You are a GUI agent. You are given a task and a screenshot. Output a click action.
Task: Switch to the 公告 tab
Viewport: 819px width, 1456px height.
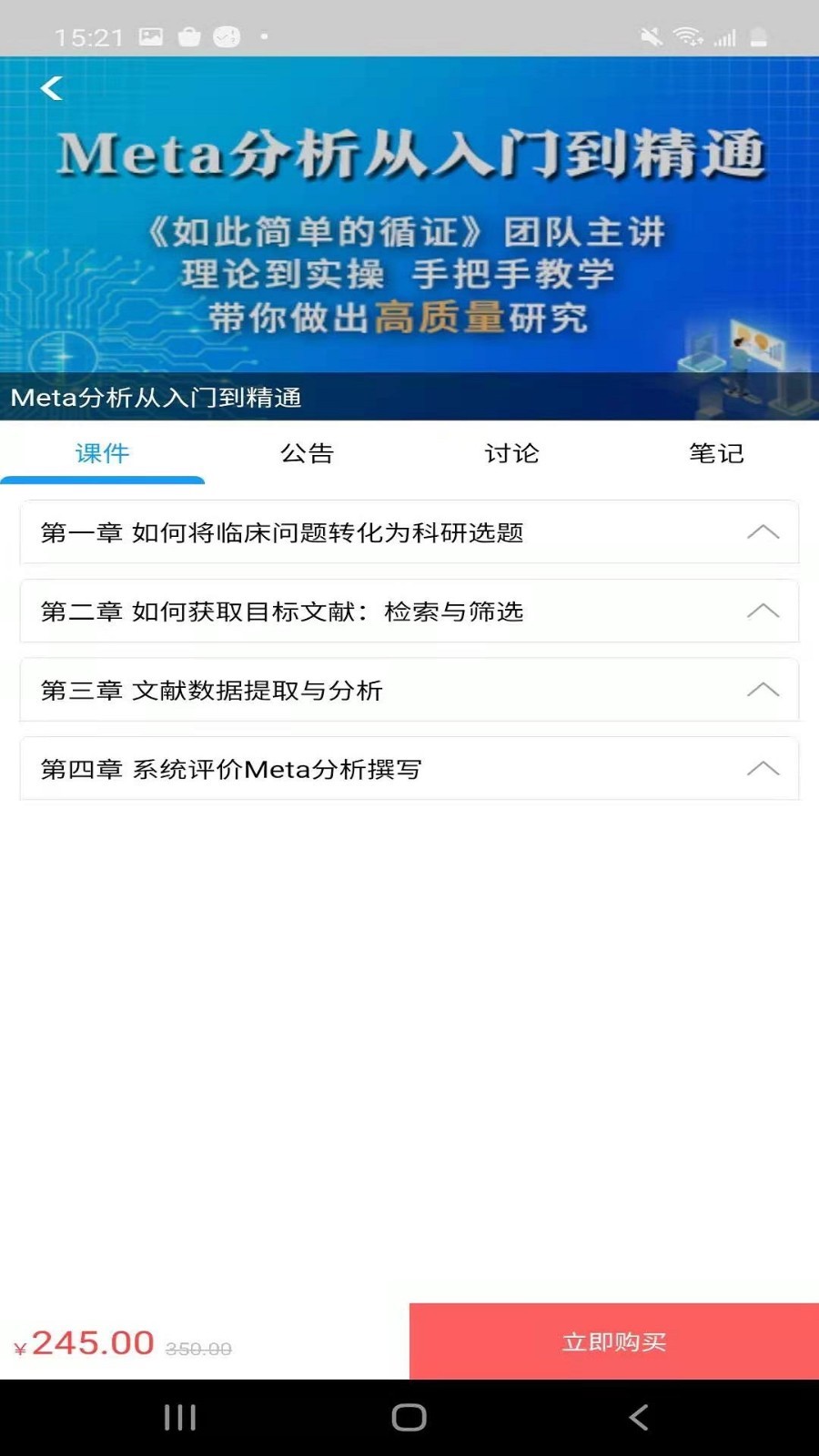pos(308,452)
